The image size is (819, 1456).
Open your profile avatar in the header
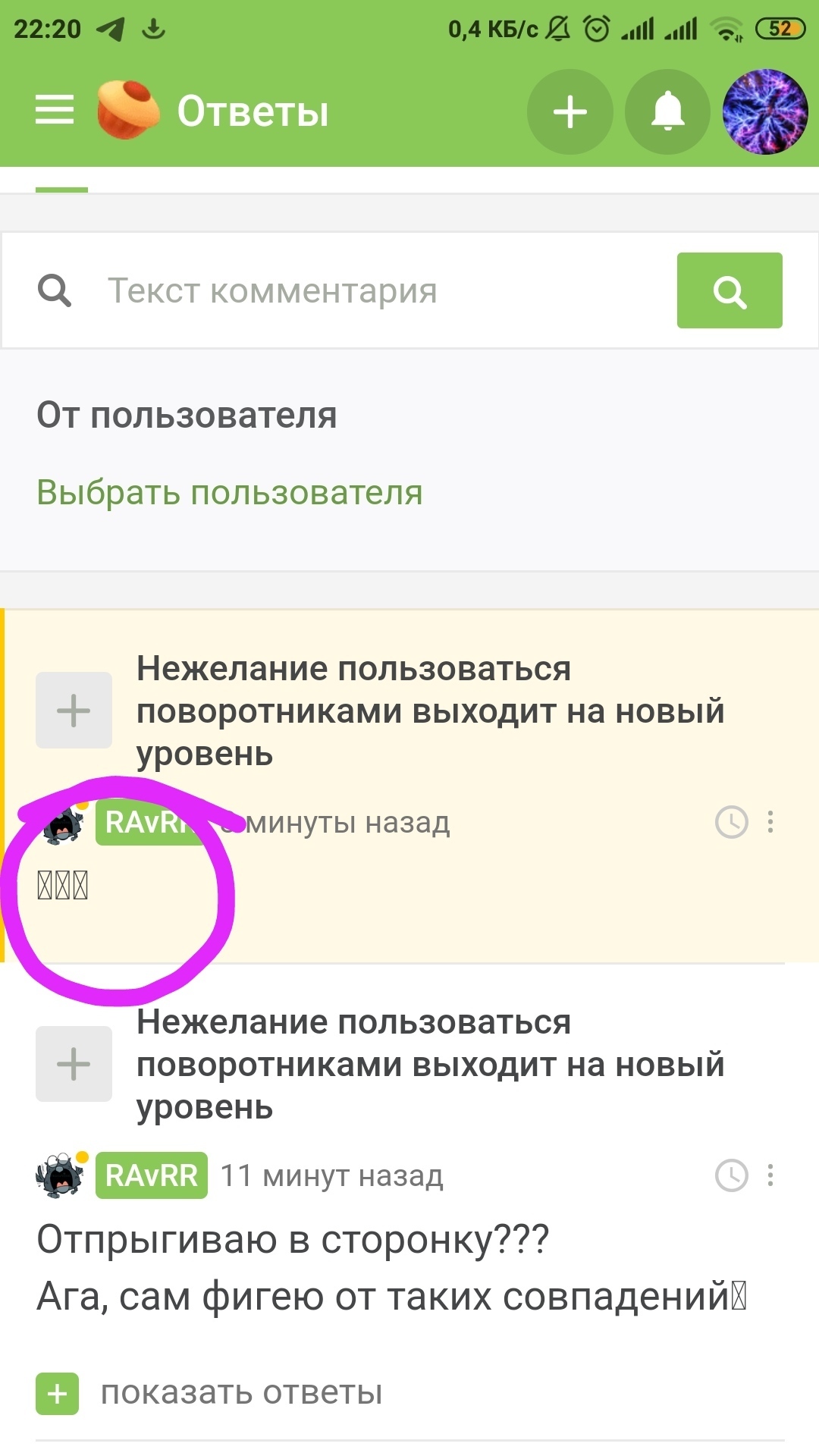click(764, 112)
